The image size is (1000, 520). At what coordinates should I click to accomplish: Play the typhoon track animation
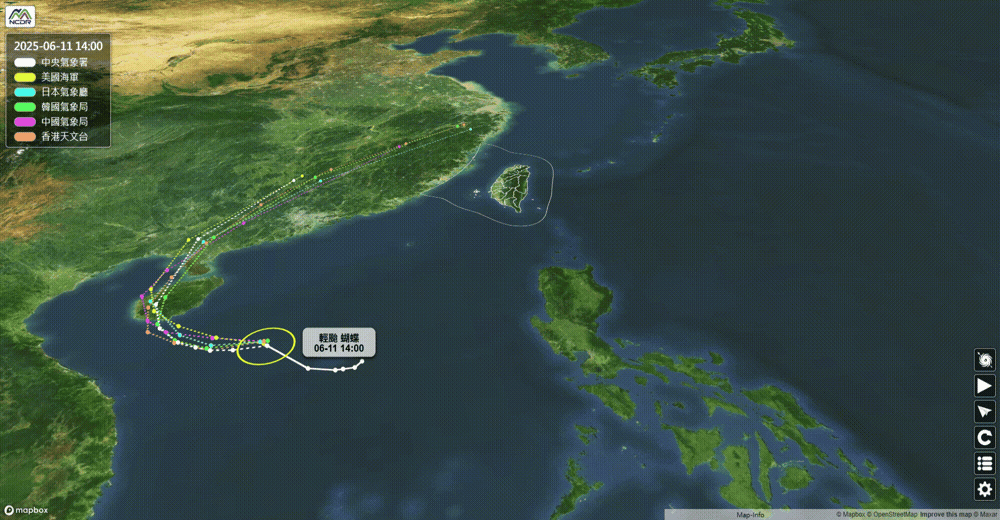tap(984, 386)
